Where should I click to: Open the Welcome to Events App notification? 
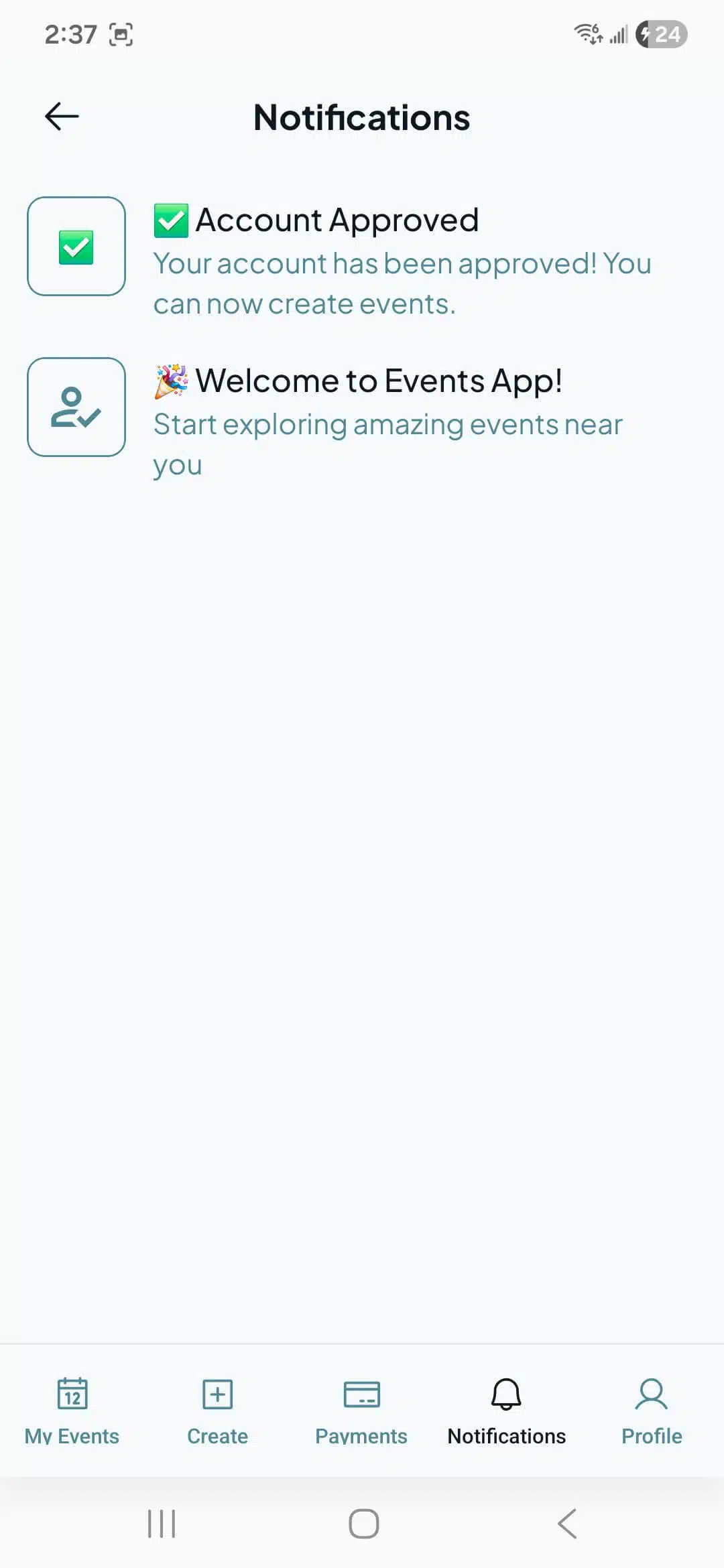coord(362,419)
